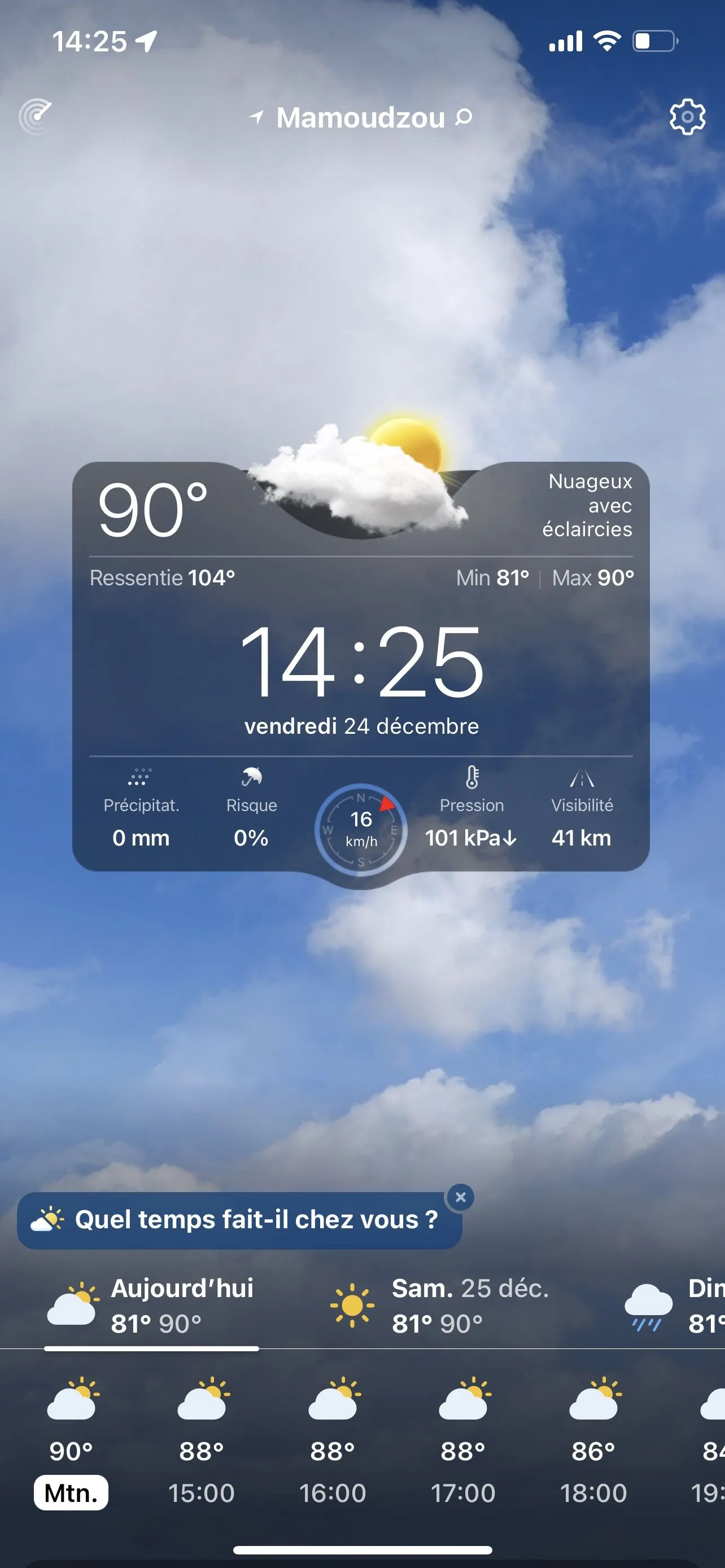Open the weather radar icon
Image resolution: width=725 pixels, height=1568 pixels.
(36, 116)
